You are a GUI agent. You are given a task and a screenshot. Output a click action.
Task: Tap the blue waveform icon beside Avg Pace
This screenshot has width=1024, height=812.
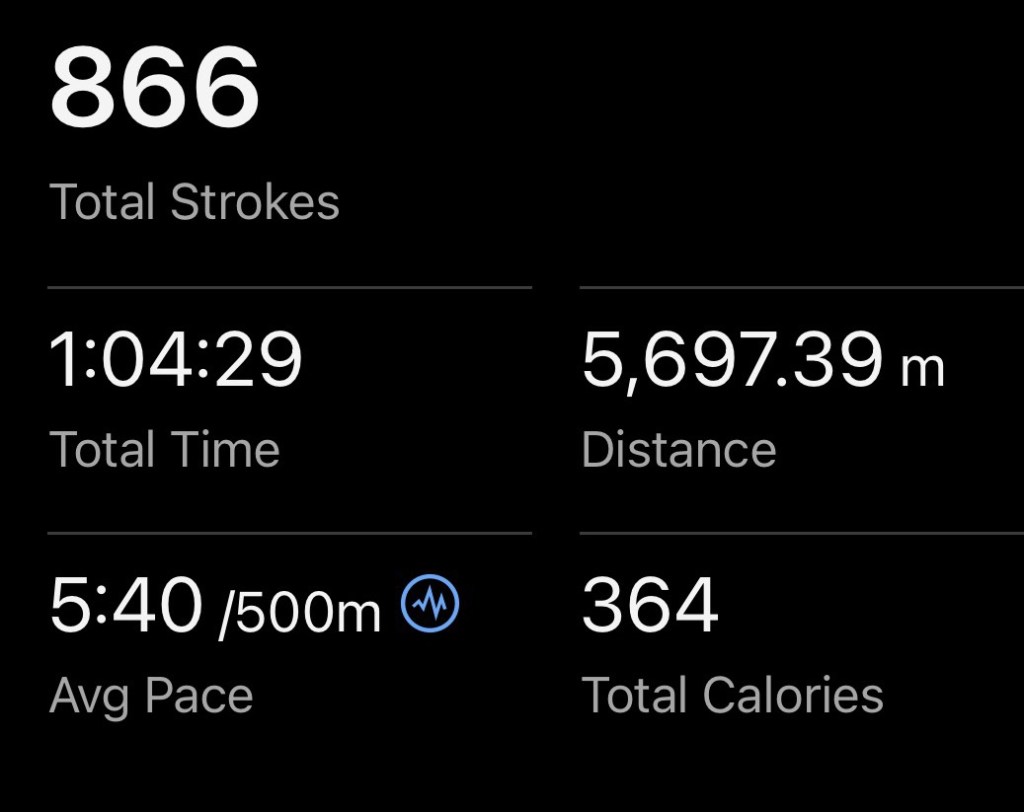[x=430, y=605]
